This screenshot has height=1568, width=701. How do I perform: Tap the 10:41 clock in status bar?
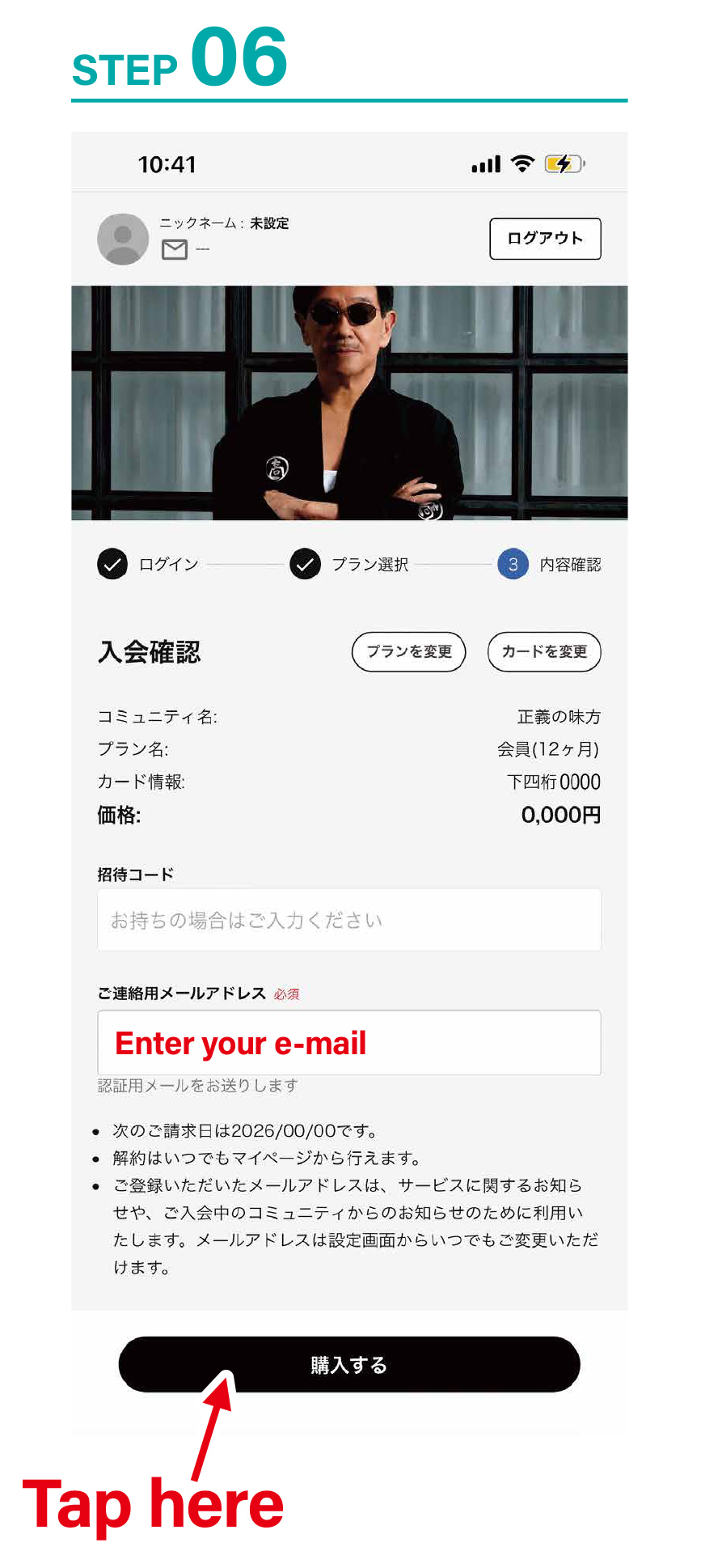pos(167,163)
